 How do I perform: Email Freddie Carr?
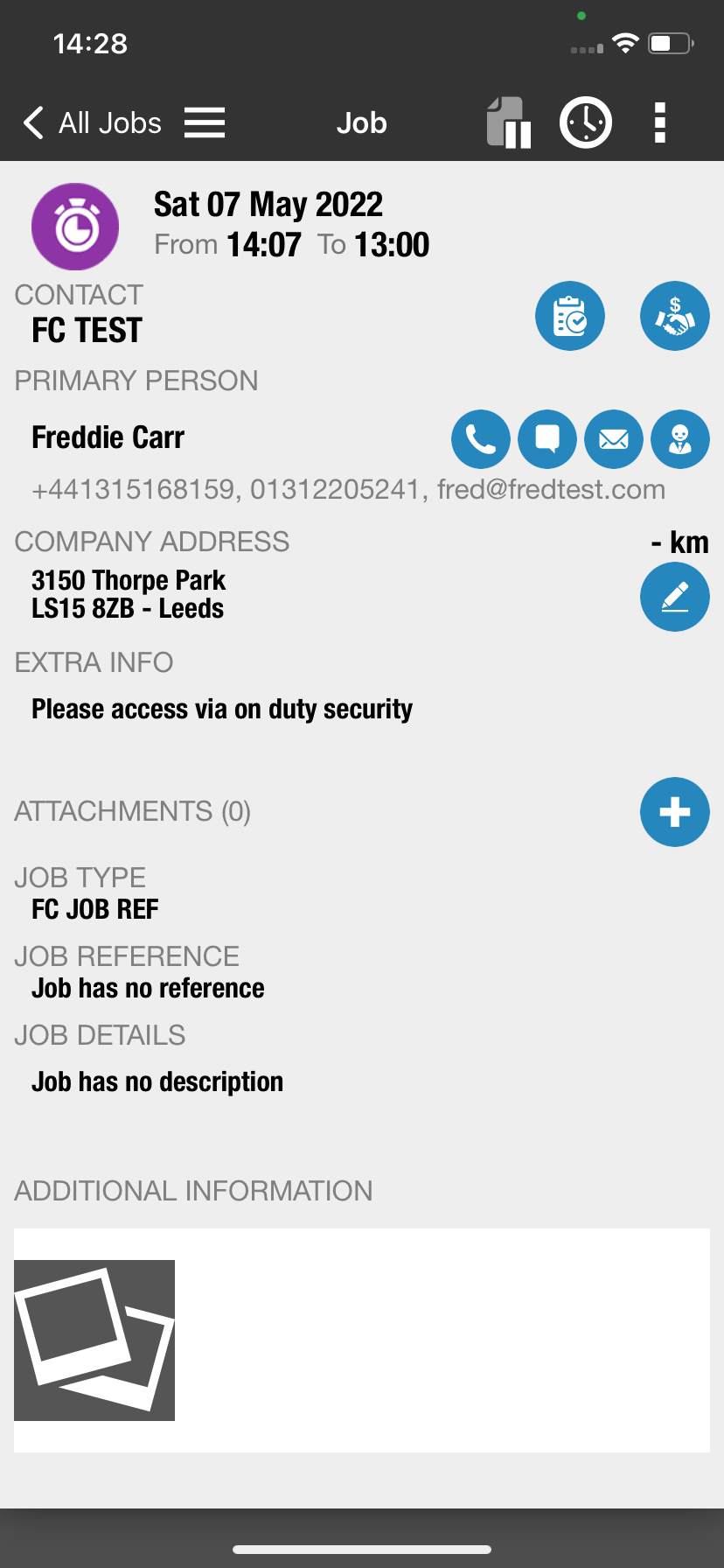(614, 439)
